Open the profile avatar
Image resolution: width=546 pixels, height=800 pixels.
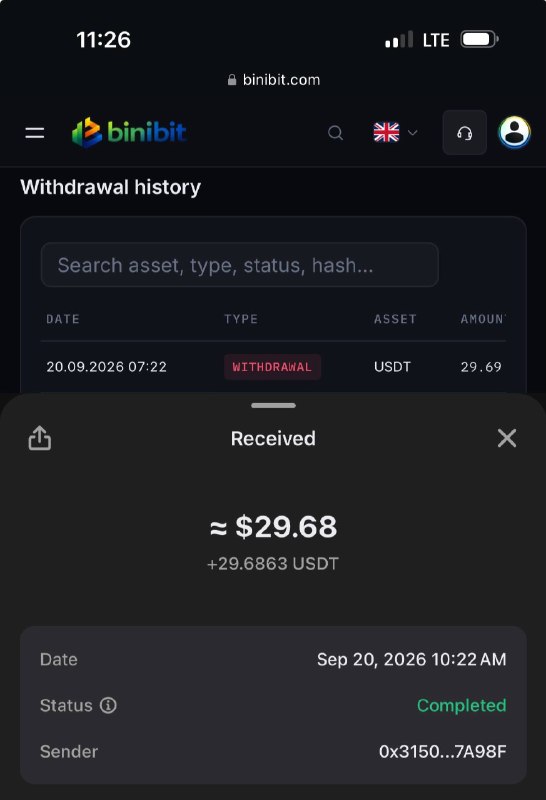514,132
